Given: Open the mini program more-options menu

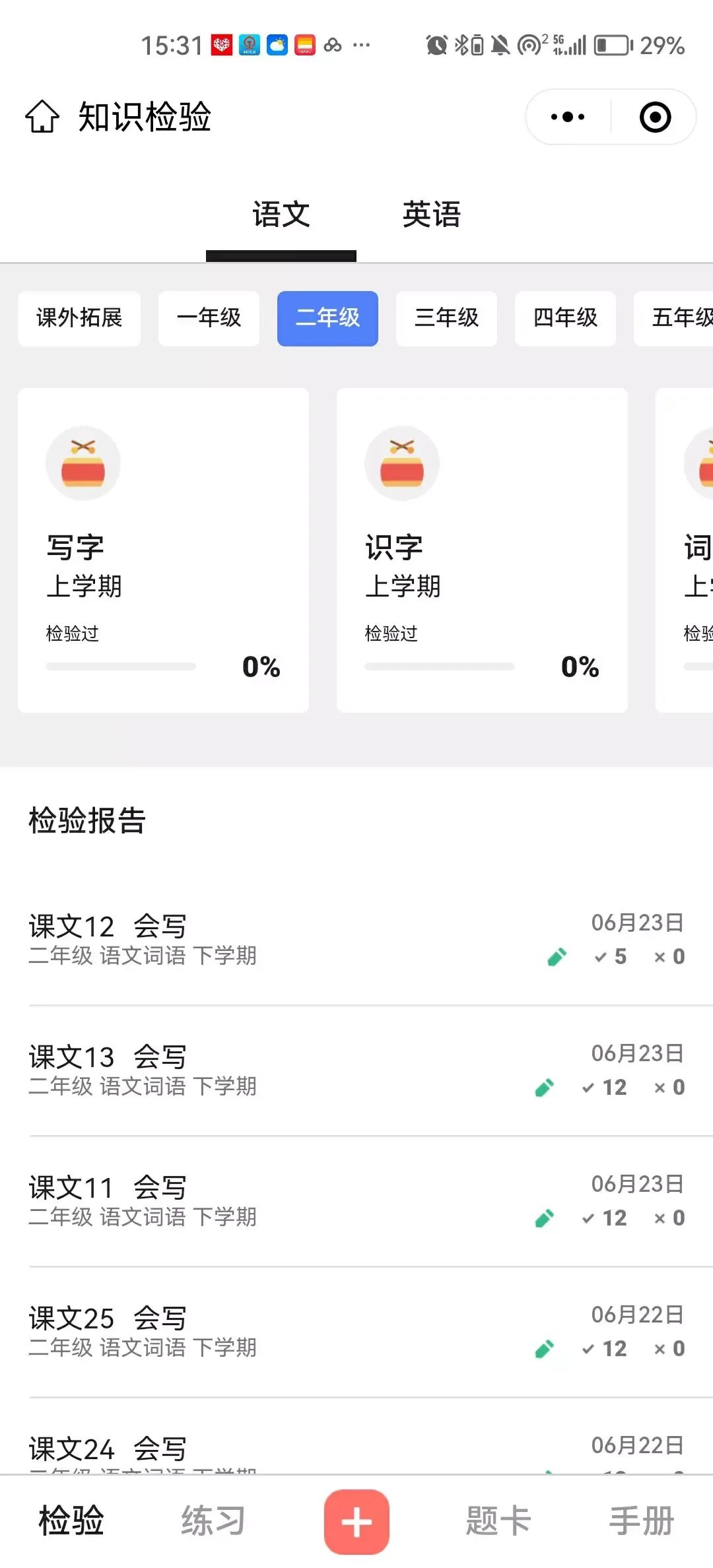Looking at the screenshot, I should click(x=568, y=117).
